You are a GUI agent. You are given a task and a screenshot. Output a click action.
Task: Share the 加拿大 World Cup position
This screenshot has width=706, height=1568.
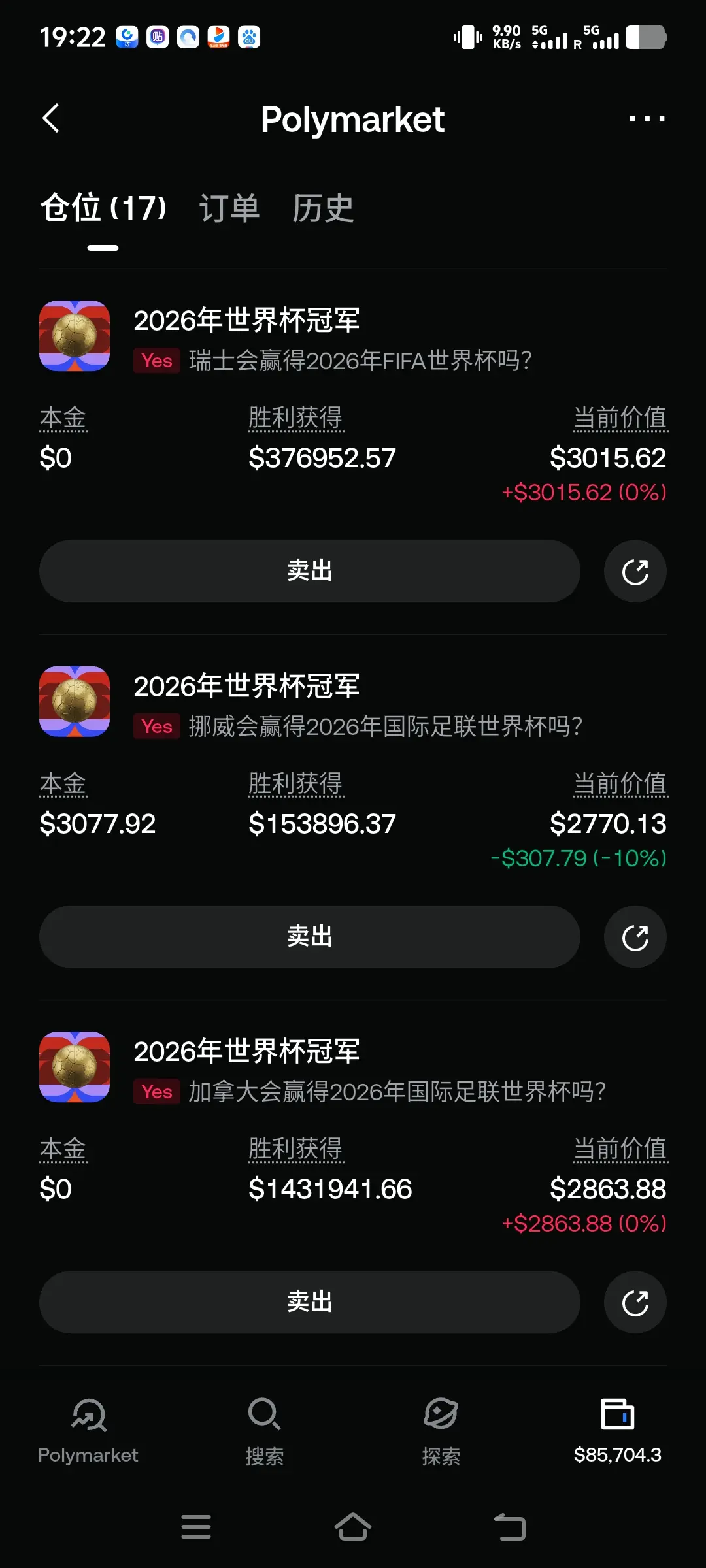point(635,1302)
